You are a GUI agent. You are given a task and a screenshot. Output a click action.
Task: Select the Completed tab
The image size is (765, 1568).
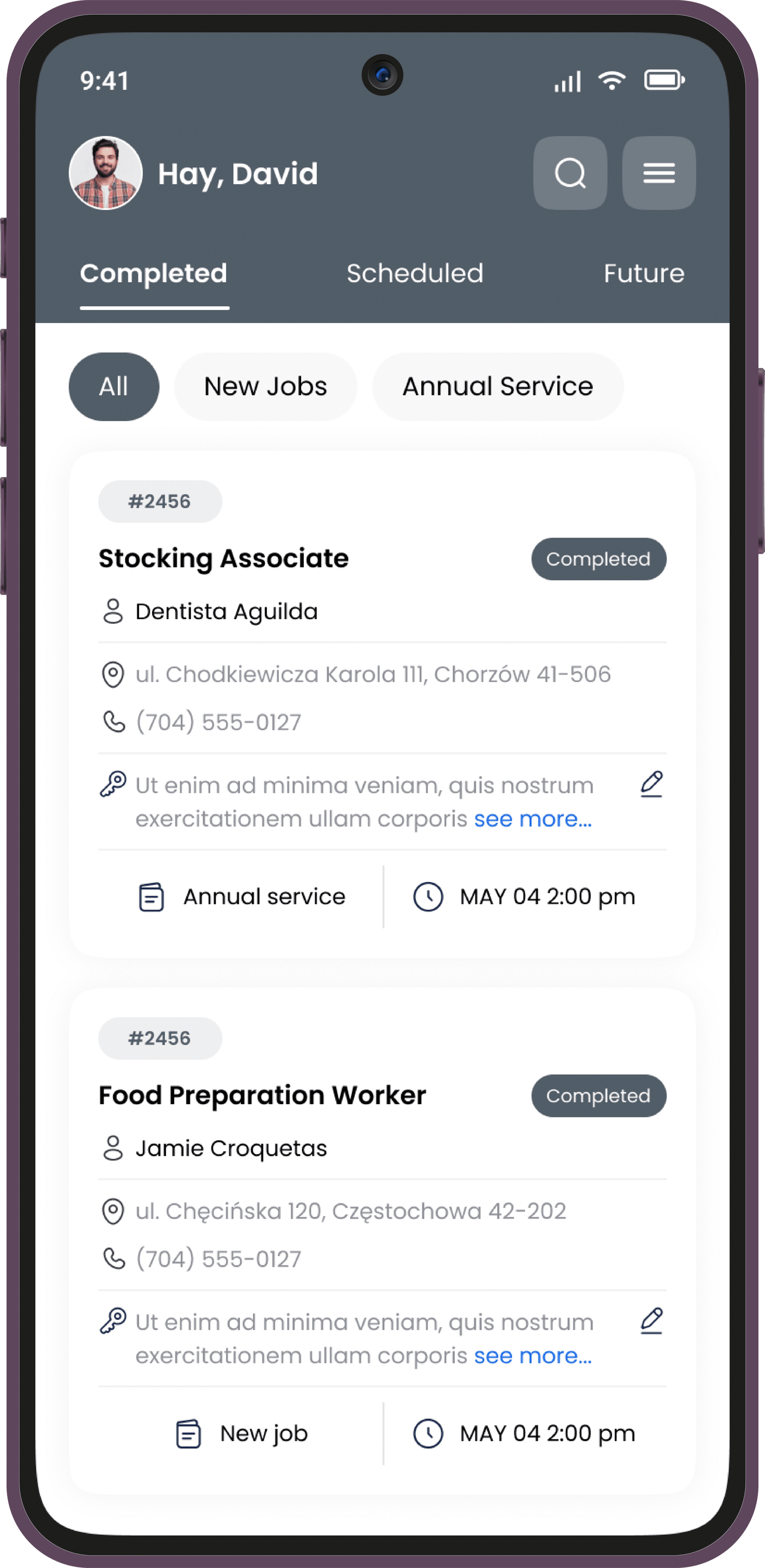coord(153,273)
